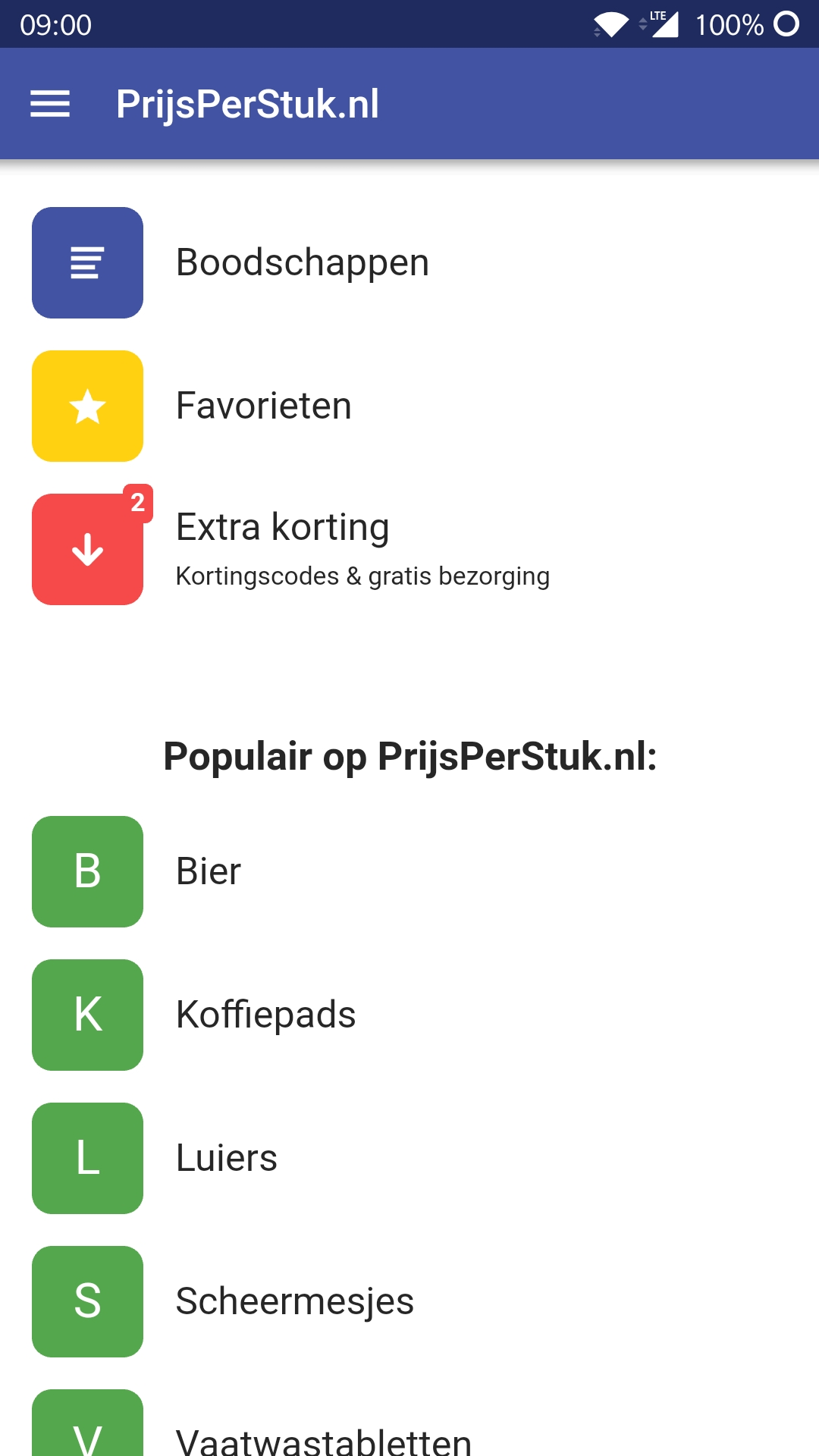
Task: Choose the Scheermesjes category
Action: 409,1301
